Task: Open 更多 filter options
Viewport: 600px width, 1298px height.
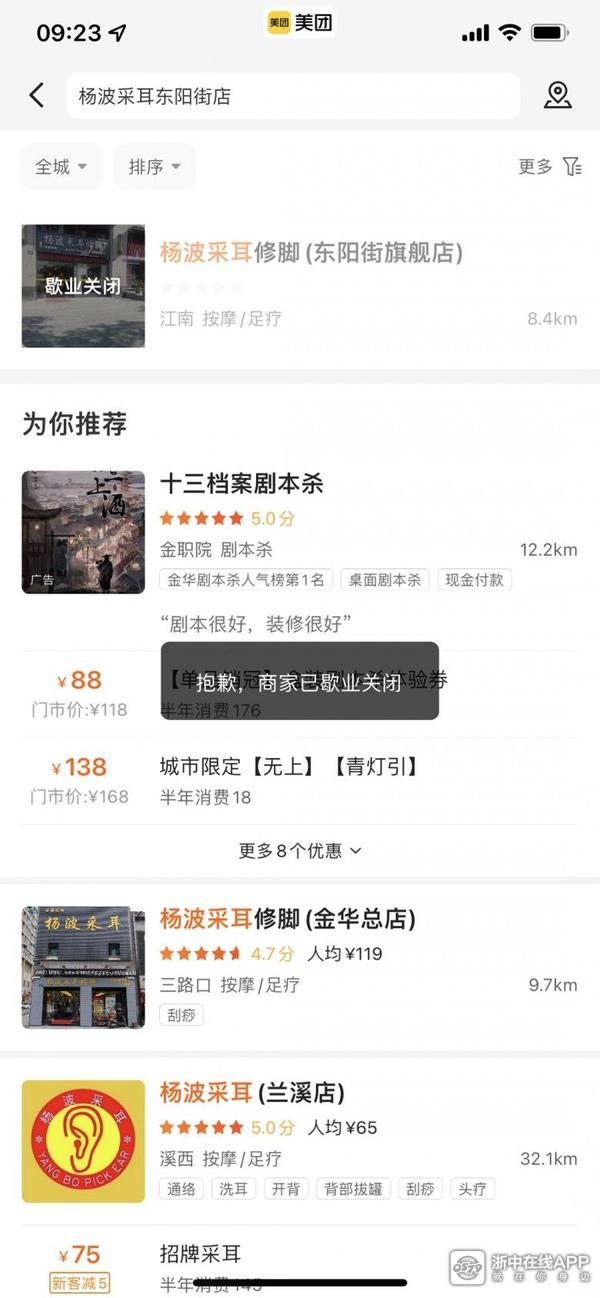Action: (549, 167)
